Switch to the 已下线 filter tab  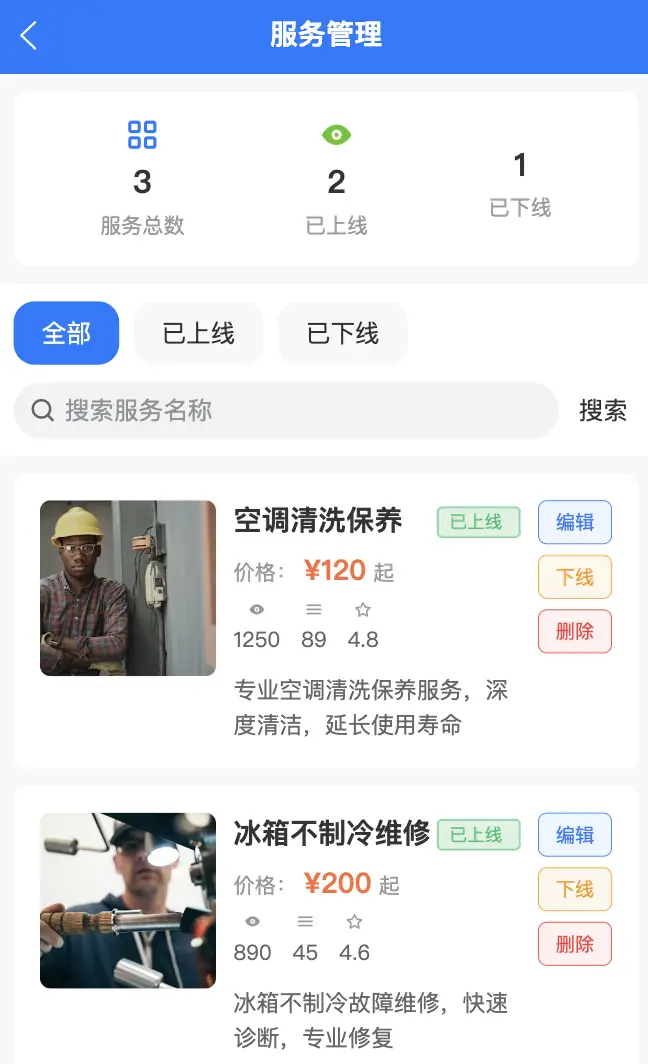[x=343, y=333]
